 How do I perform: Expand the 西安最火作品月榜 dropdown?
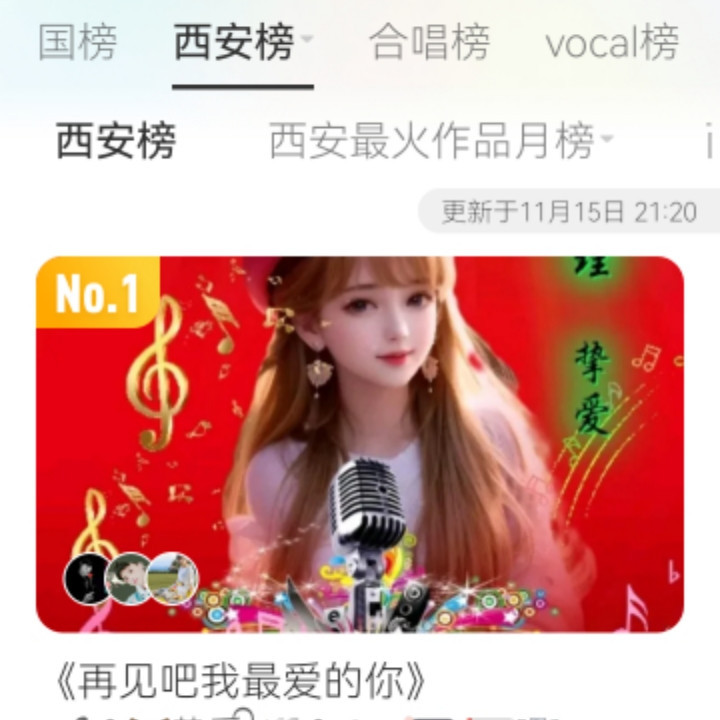[606, 141]
